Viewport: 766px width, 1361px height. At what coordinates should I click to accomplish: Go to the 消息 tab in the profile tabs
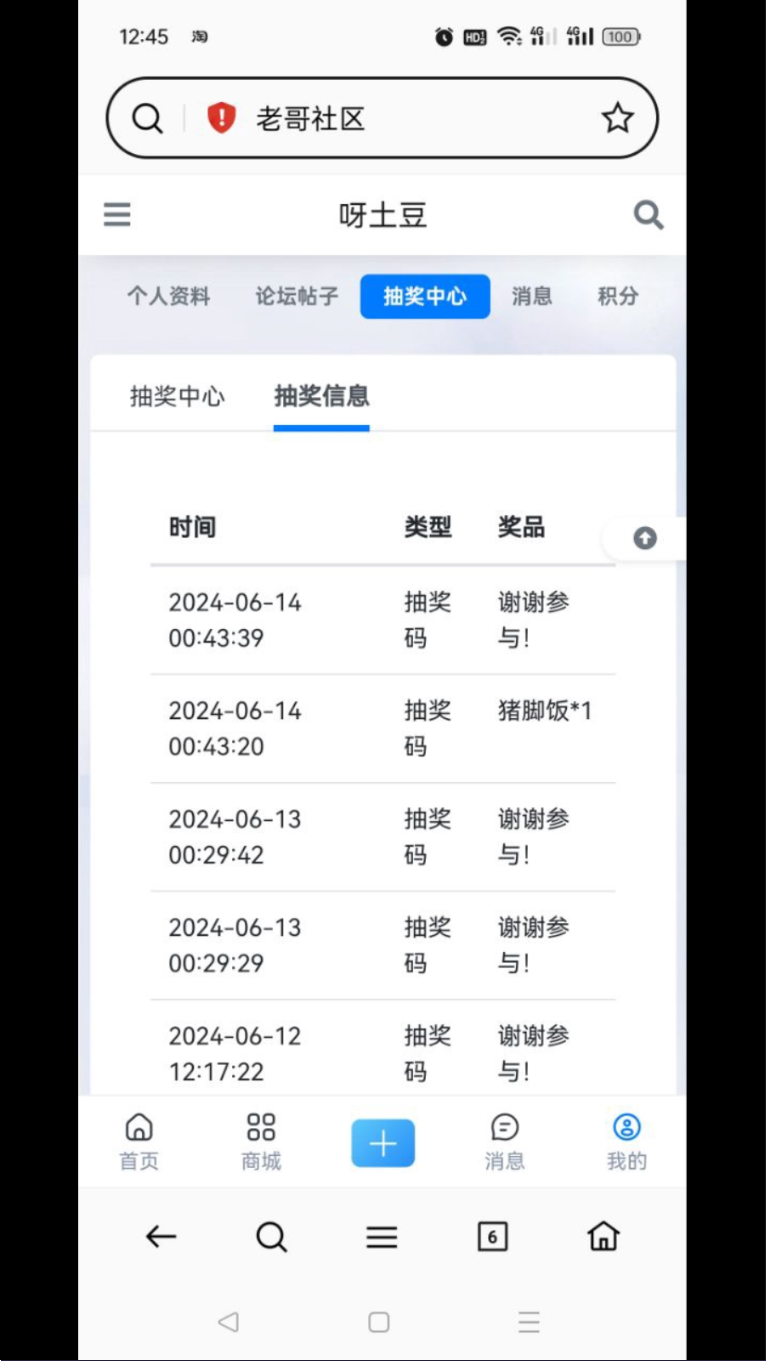[532, 296]
